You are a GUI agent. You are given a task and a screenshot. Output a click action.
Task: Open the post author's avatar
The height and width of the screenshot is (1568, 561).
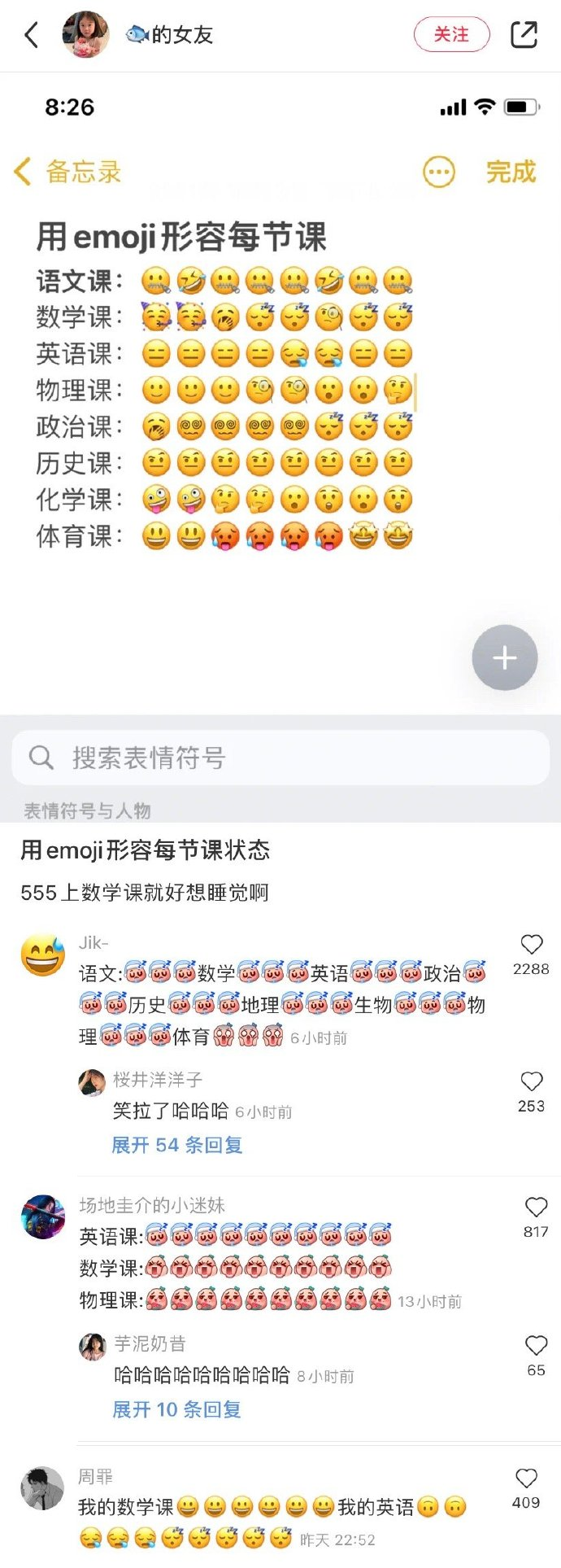pyautogui.click(x=85, y=35)
